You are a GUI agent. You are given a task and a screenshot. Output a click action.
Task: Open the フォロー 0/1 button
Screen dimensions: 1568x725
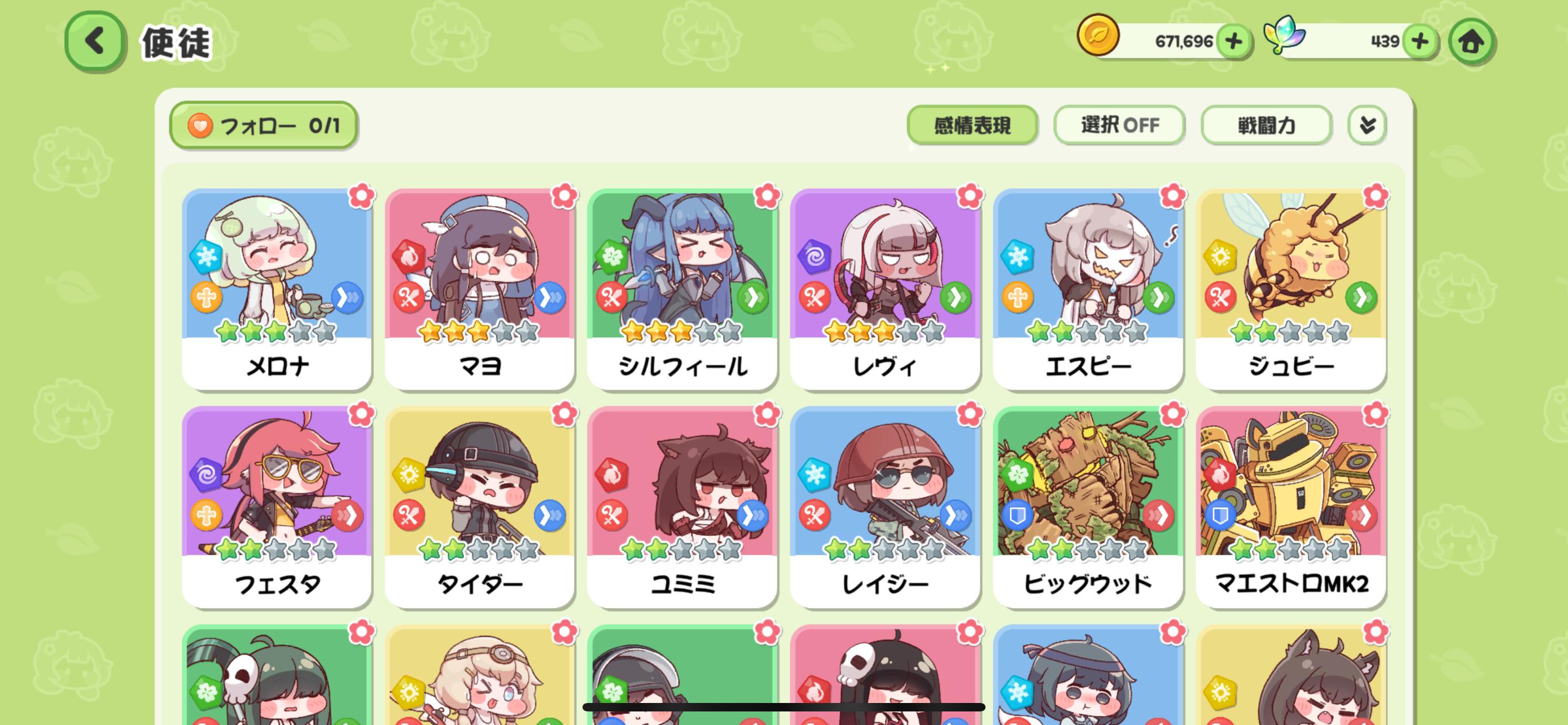pyautogui.click(x=264, y=125)
